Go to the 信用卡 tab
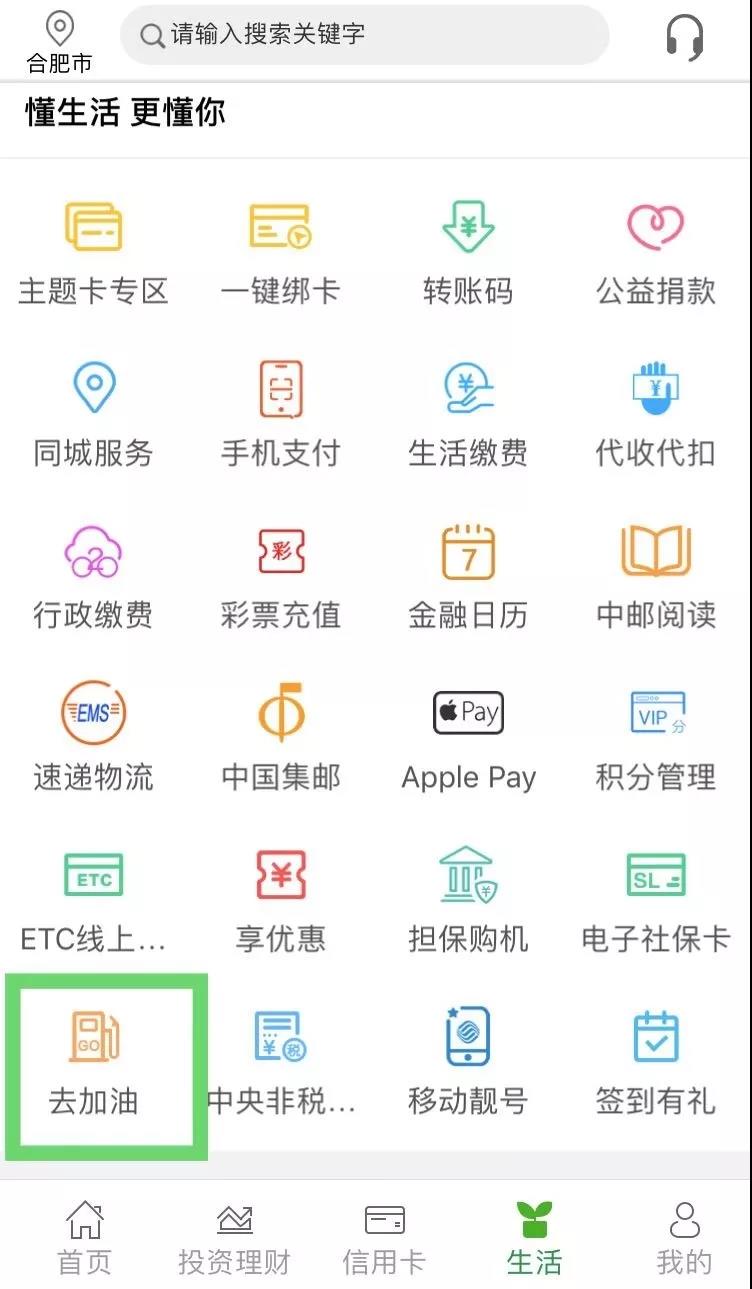 (384, 1238)
